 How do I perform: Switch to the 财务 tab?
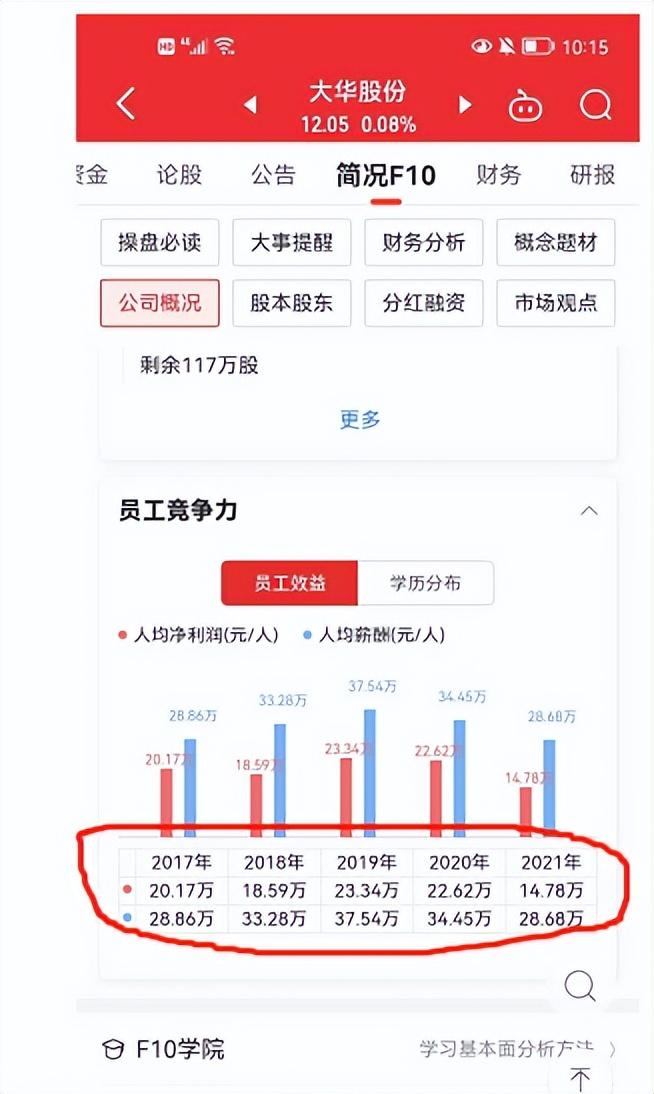(498, 175)
